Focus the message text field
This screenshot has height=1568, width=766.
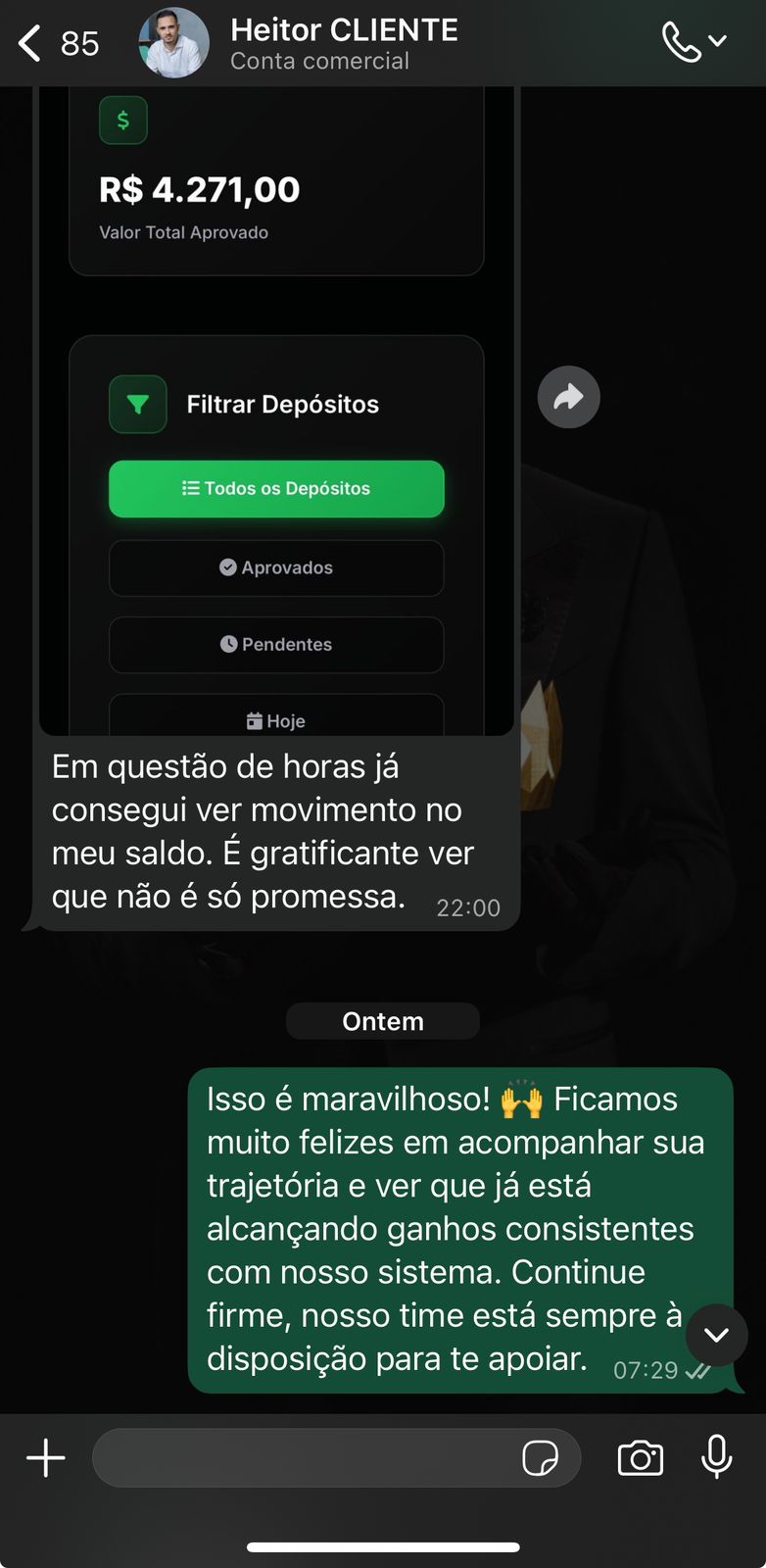tap(304, 1458)
